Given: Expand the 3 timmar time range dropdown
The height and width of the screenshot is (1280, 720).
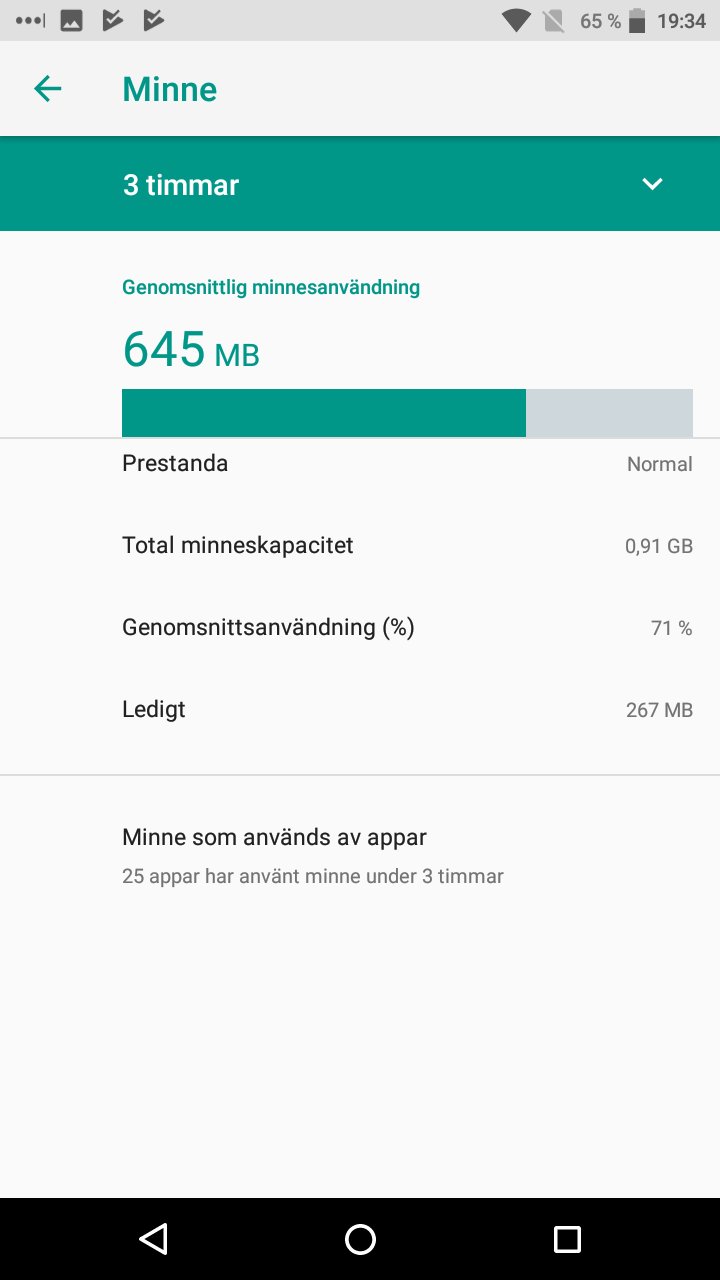Looking at the screenshot, I should pyautogui.click(x=652, y=184).
